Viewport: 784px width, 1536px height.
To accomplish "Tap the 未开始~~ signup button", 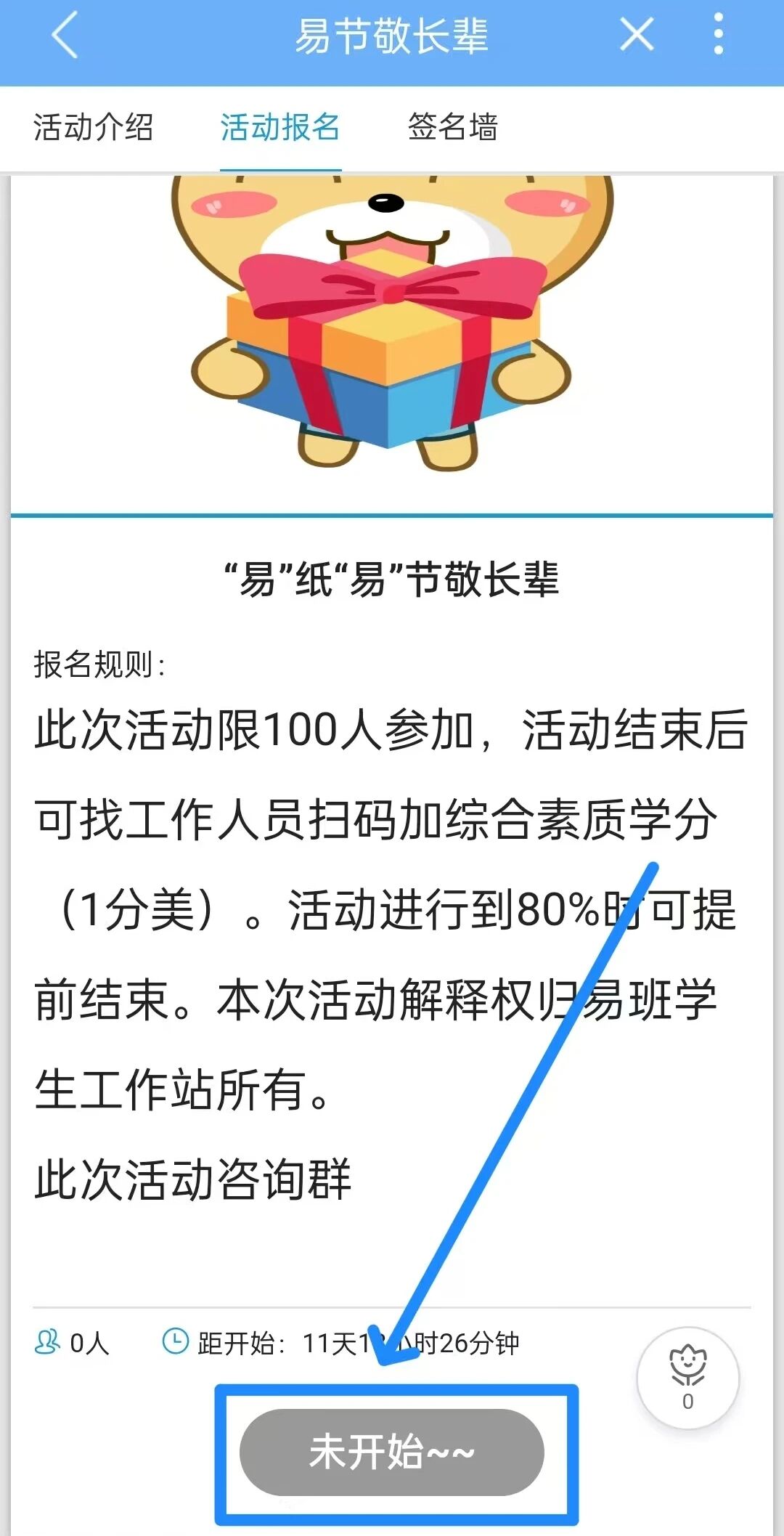I will pos(392,1452).
